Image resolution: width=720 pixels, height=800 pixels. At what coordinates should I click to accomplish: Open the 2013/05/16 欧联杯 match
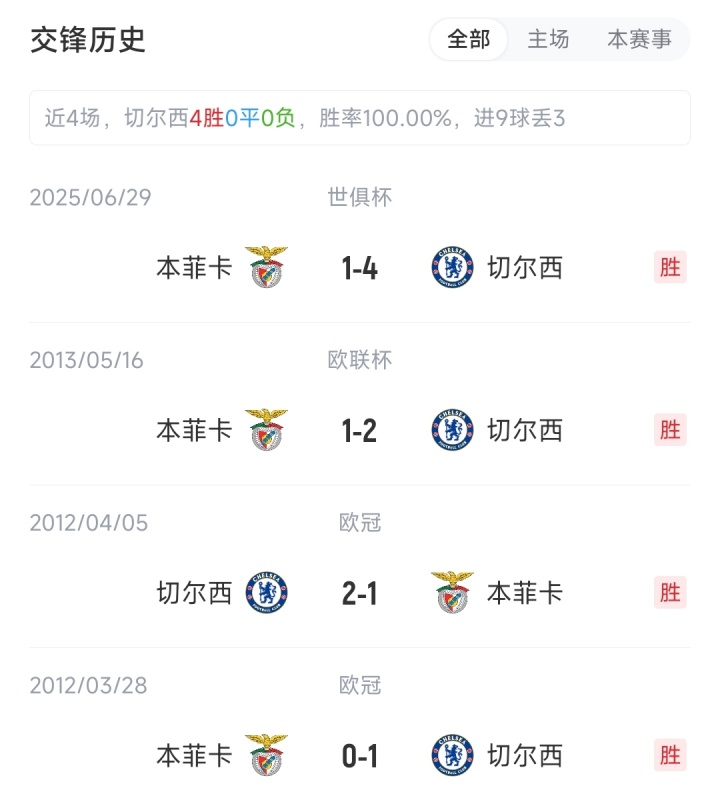pos(360,430)
